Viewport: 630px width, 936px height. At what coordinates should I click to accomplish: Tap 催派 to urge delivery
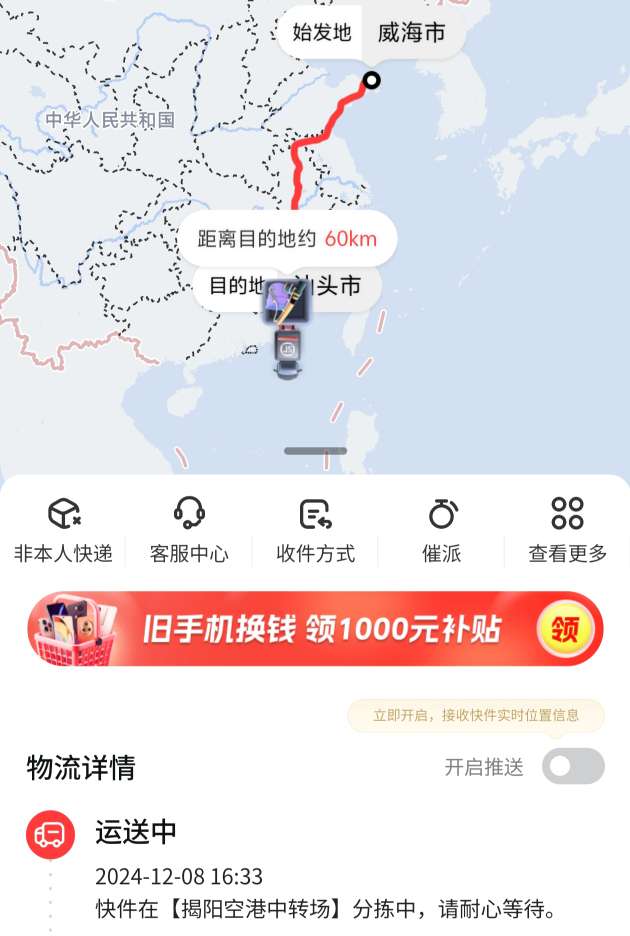(442, 530)
